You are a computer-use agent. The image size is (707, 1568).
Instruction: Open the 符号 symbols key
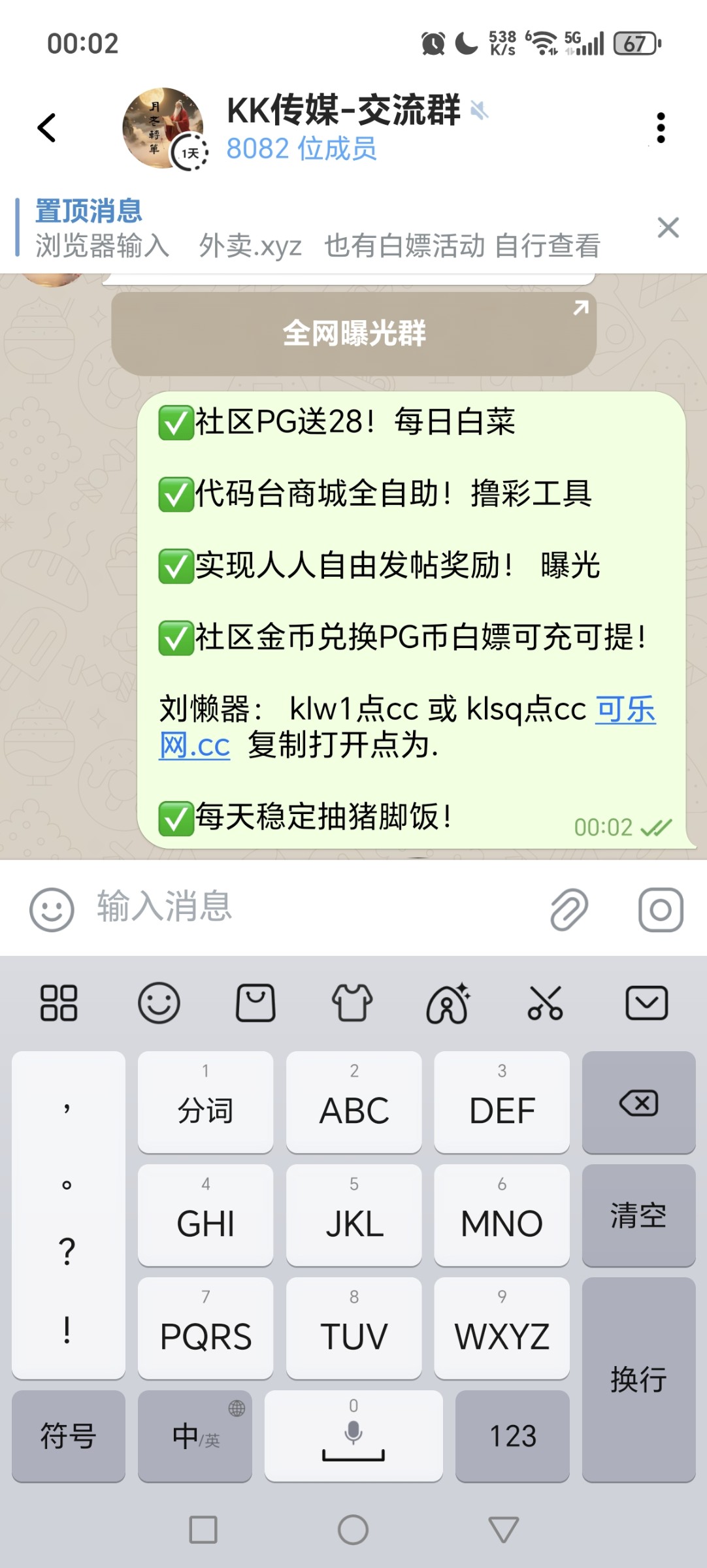pyautogui.click(x=68, y=1436)
